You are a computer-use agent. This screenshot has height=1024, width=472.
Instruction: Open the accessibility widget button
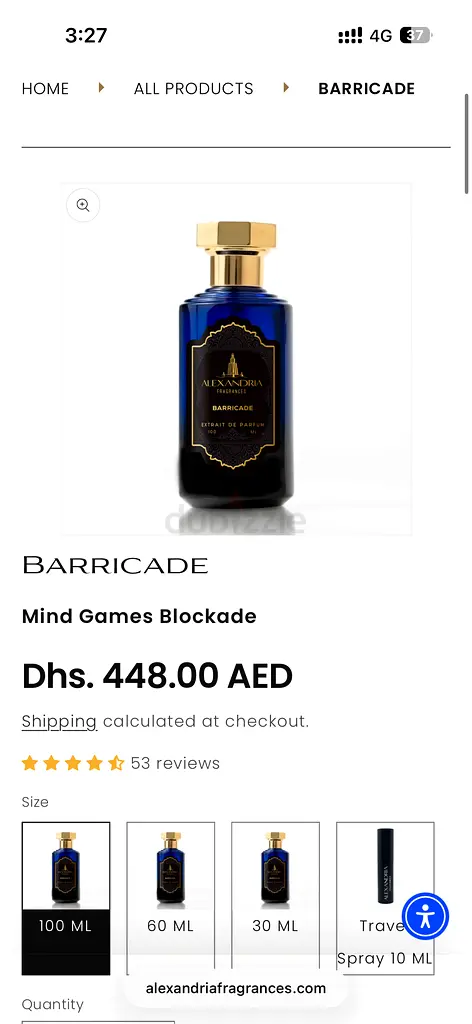pos(425,916)
